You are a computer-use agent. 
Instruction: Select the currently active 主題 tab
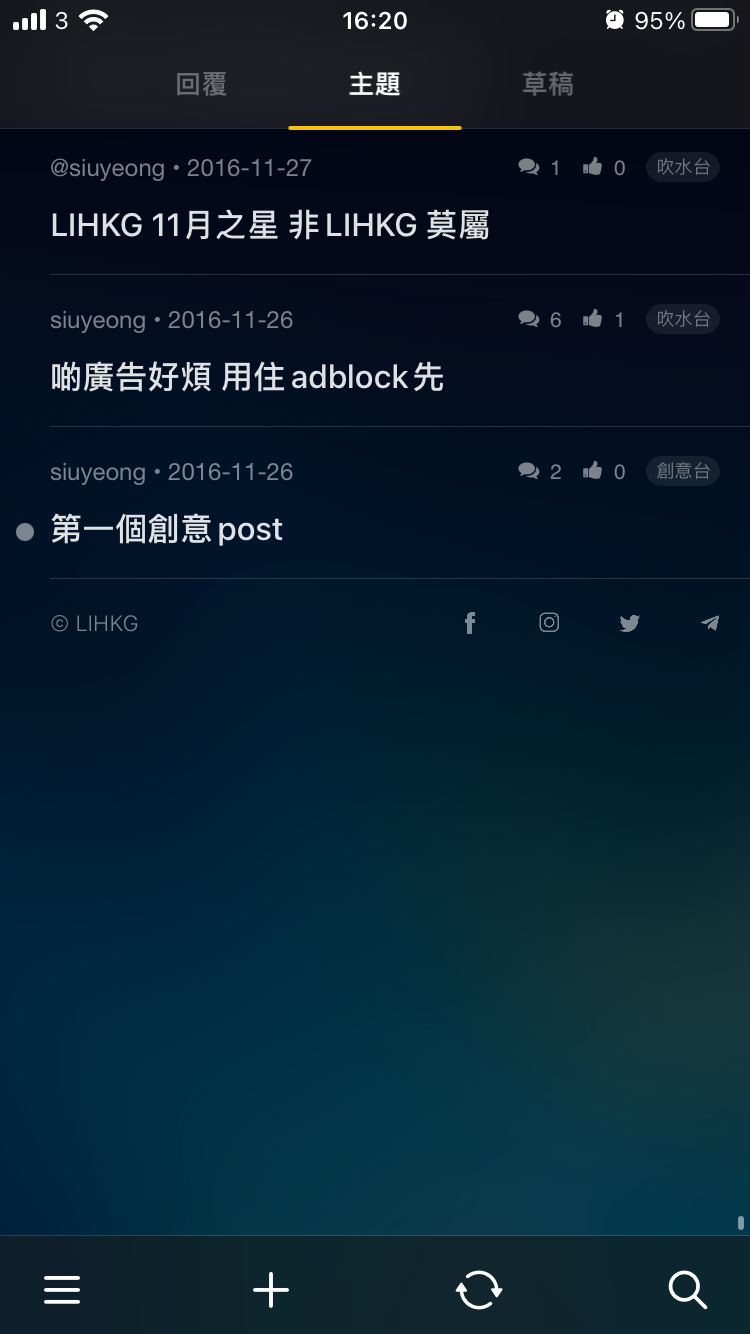pyautogui.click(x=374, y=85)
